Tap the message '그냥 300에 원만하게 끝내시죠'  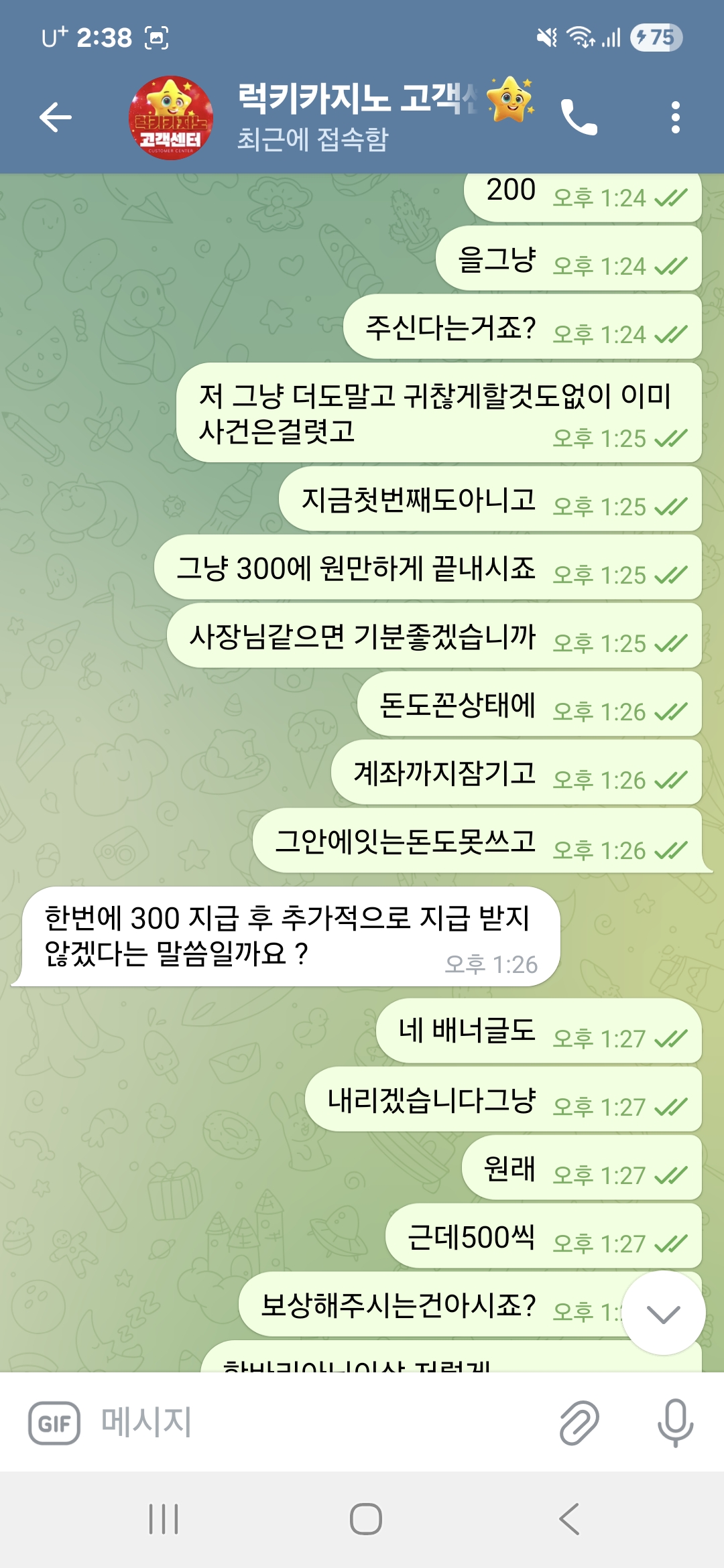tap(355, 568)
